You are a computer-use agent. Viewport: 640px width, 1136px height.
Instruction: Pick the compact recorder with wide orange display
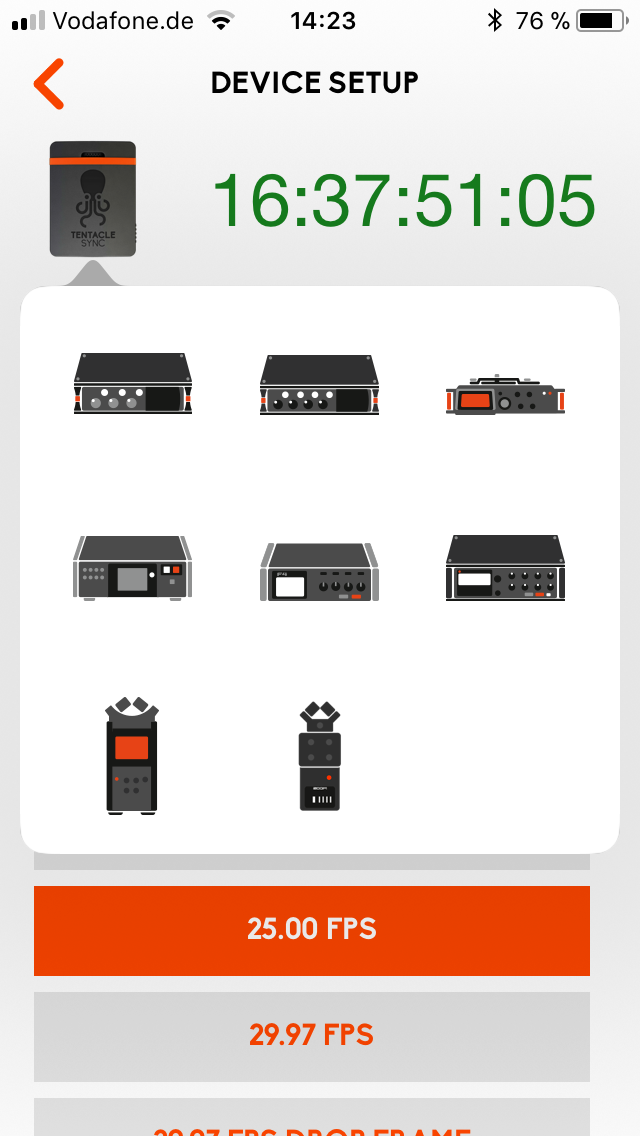505,397
